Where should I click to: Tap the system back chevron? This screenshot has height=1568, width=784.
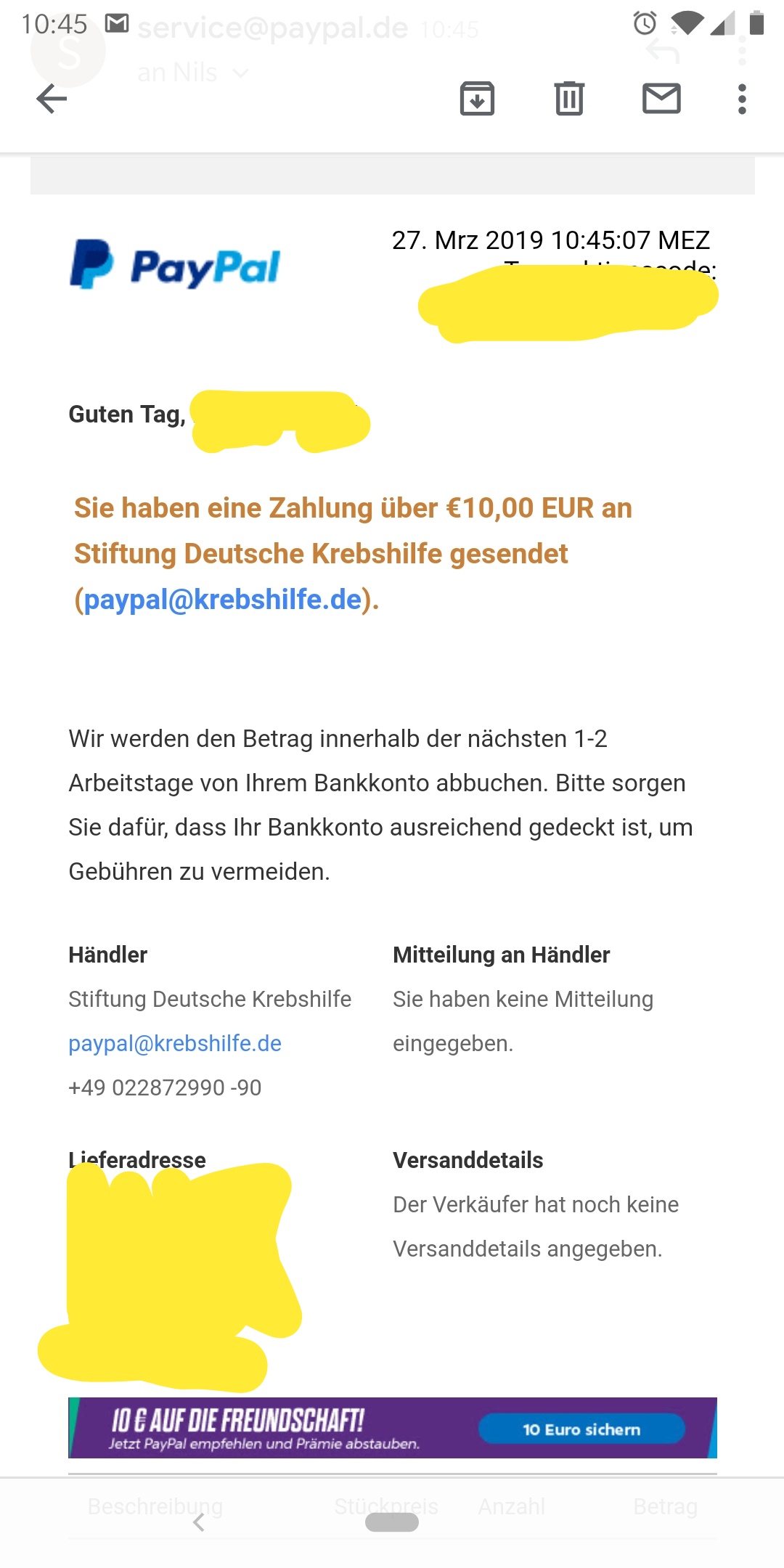(199, 1522)
